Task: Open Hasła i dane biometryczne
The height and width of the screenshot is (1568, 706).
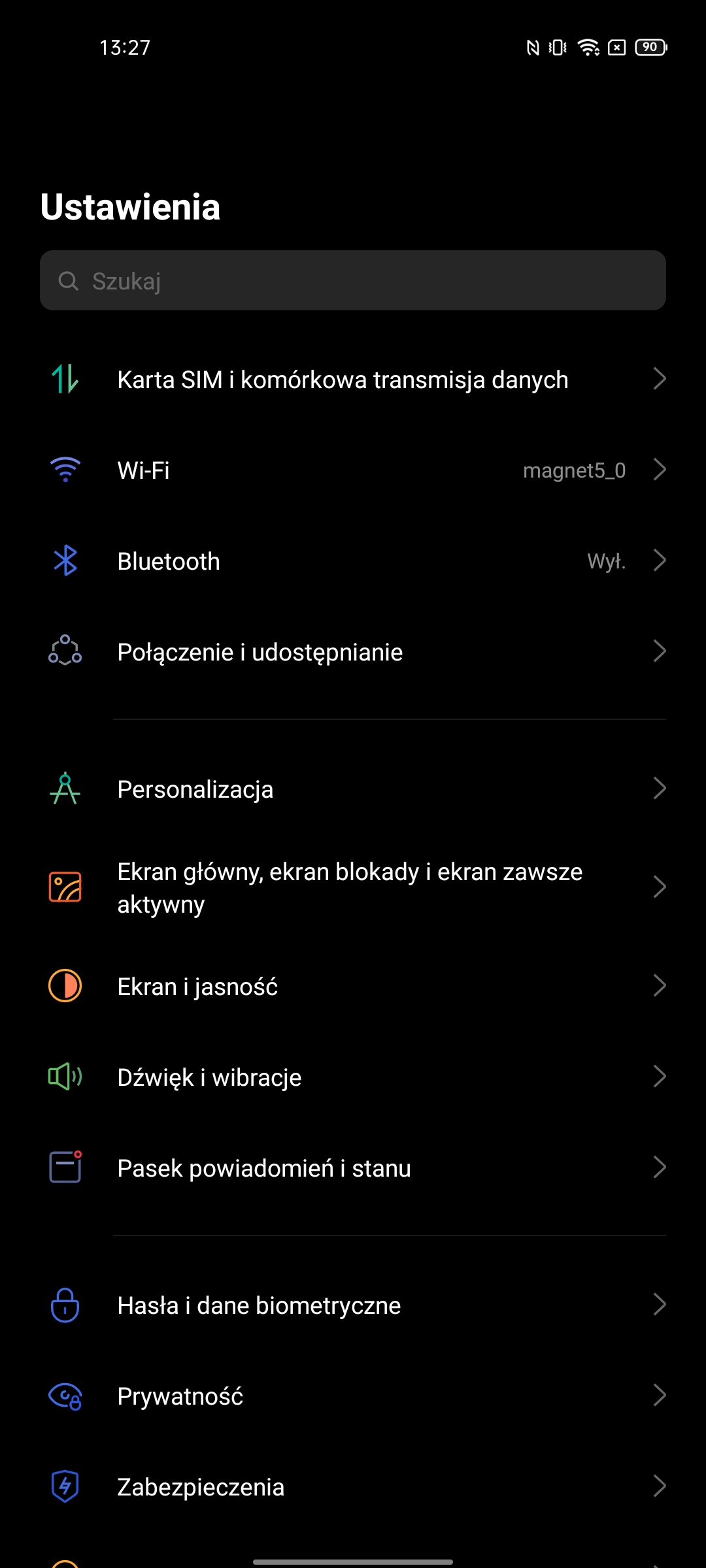Action: [353, 1305]
